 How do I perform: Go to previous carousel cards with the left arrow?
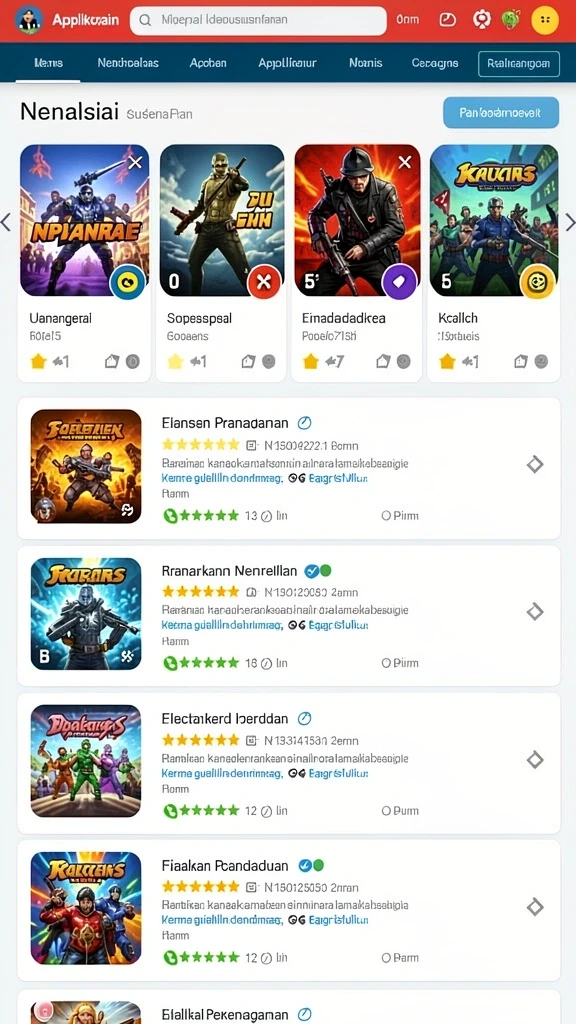[x=6, y=223]
